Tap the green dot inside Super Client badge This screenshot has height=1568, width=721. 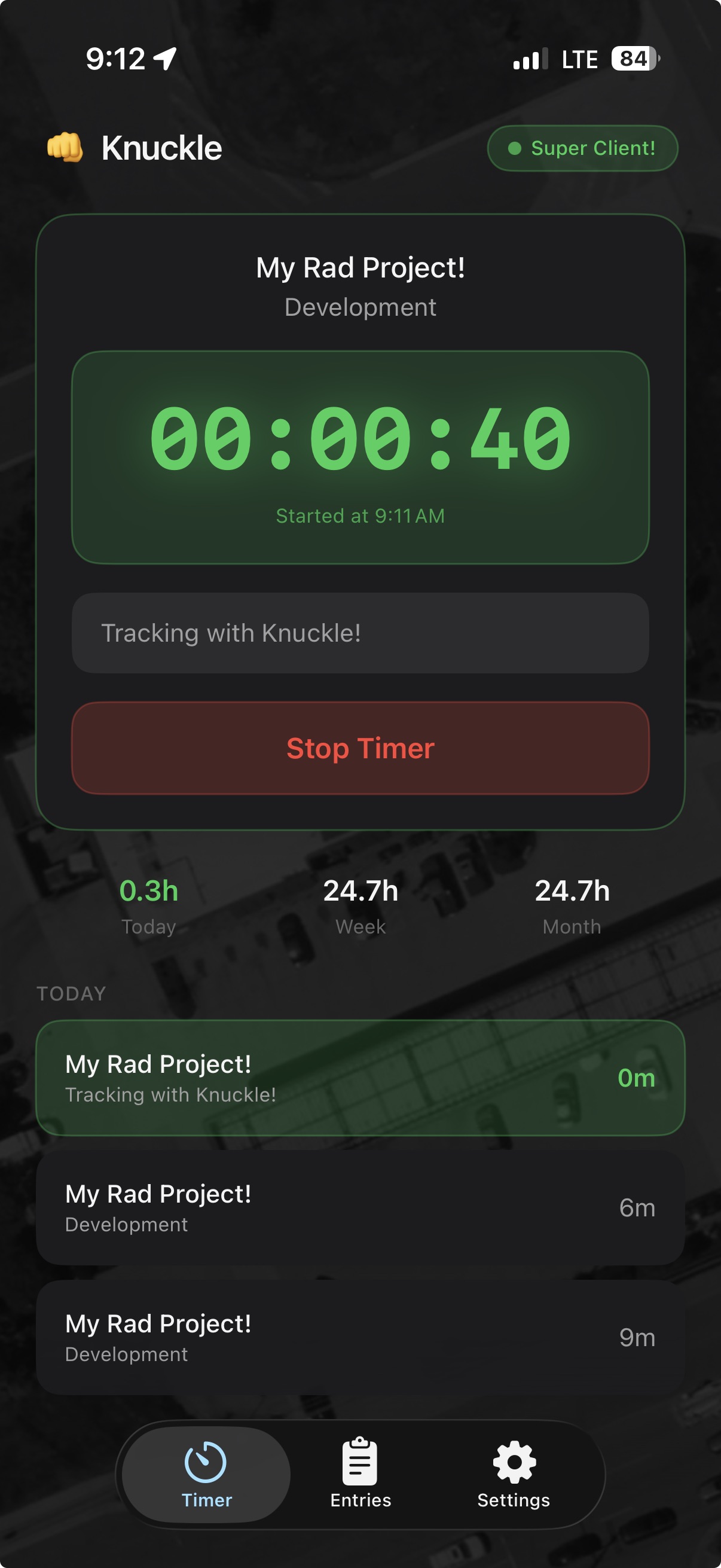[514, 147]
